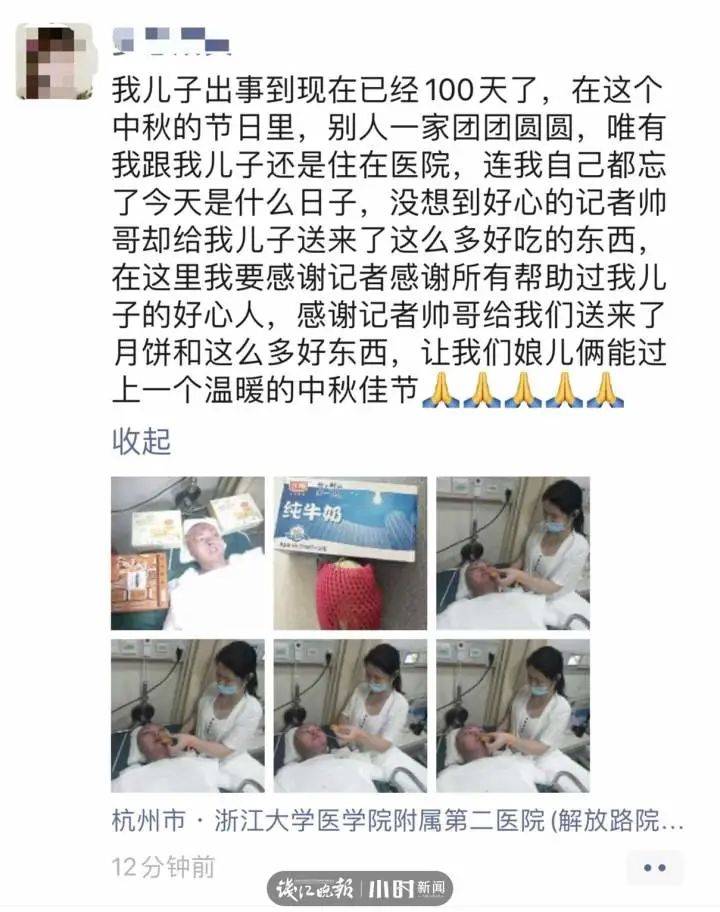
Task: Click the last folded-hands emoji in the row
Action: [604, 391]
